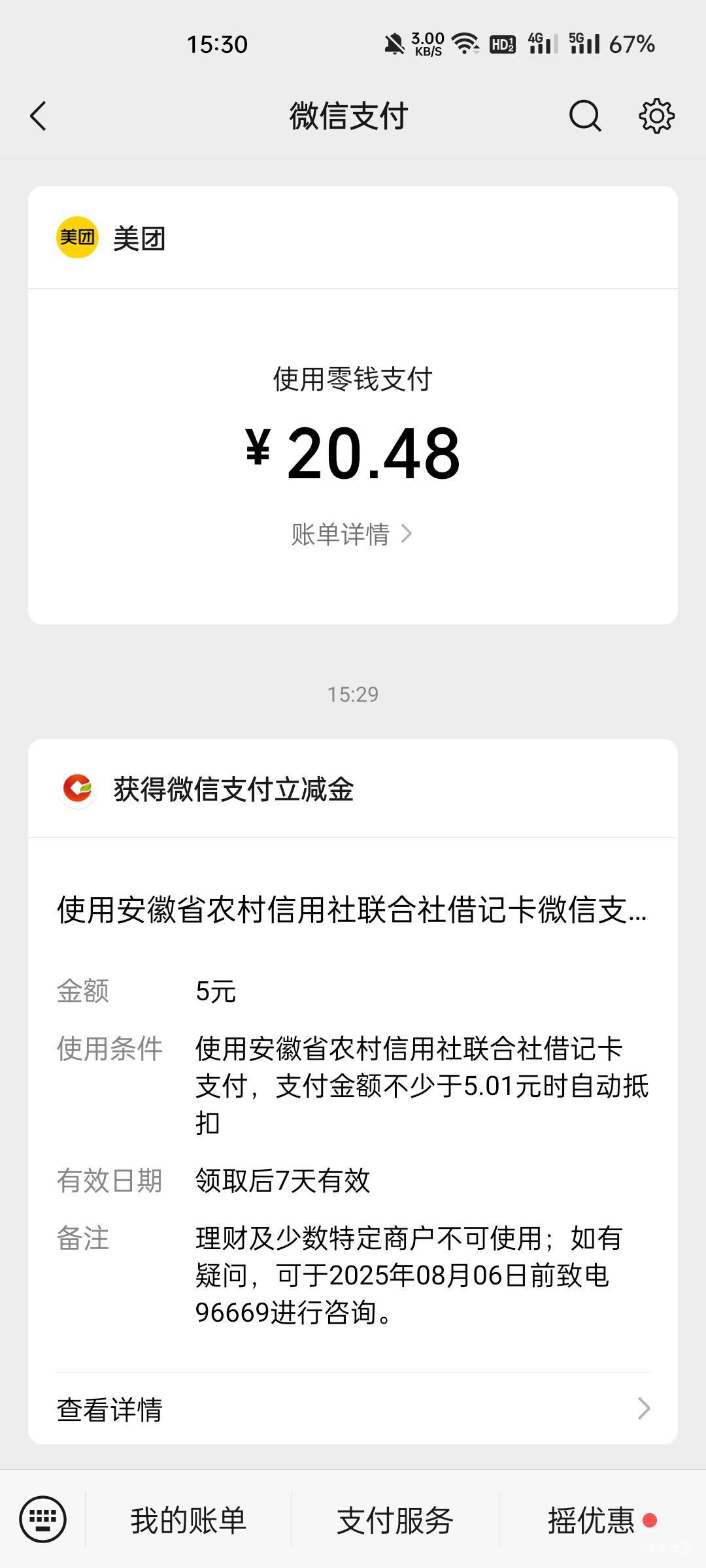Open search in WeChat Pay
The image size is (706, 1568).
click(584, 116)
